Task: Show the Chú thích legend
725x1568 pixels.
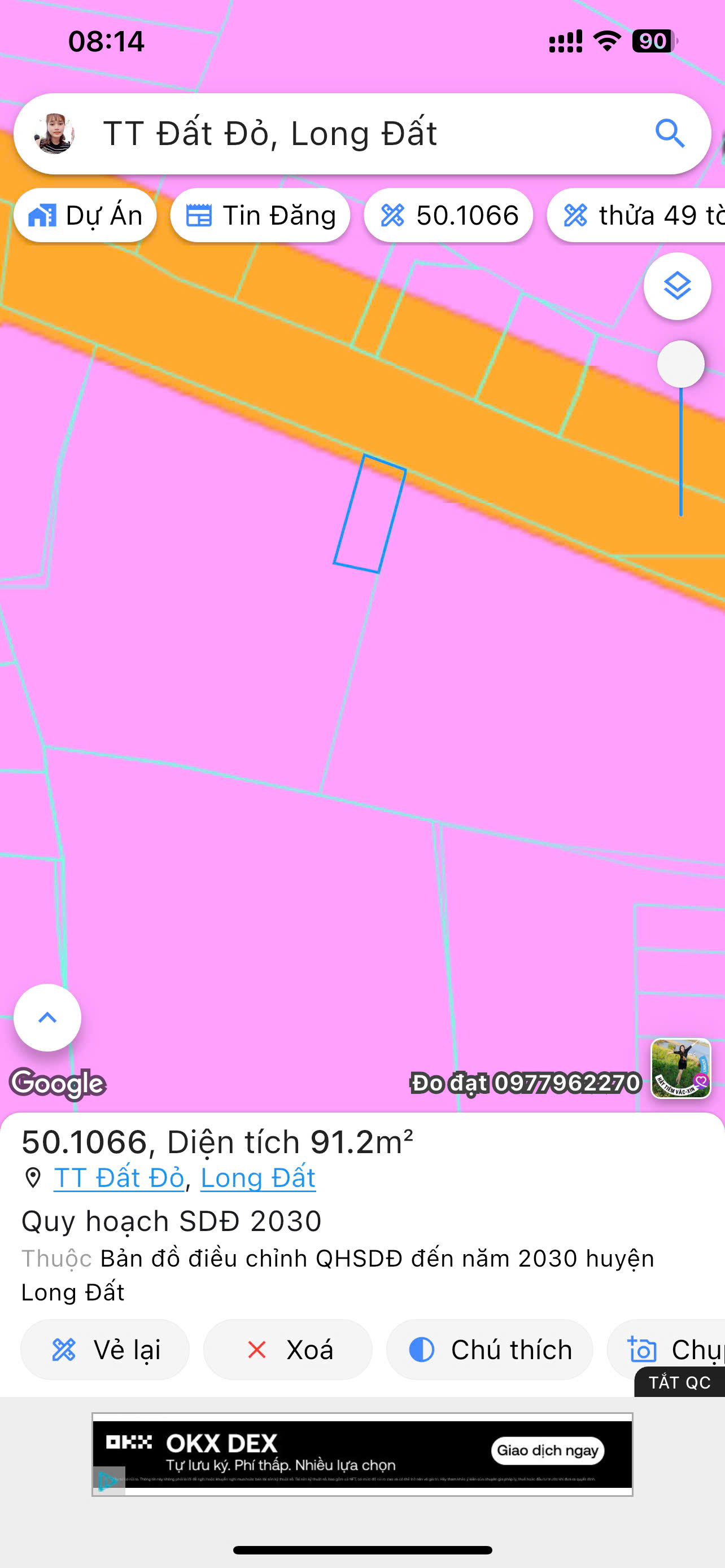Action: coord(490,1350)
